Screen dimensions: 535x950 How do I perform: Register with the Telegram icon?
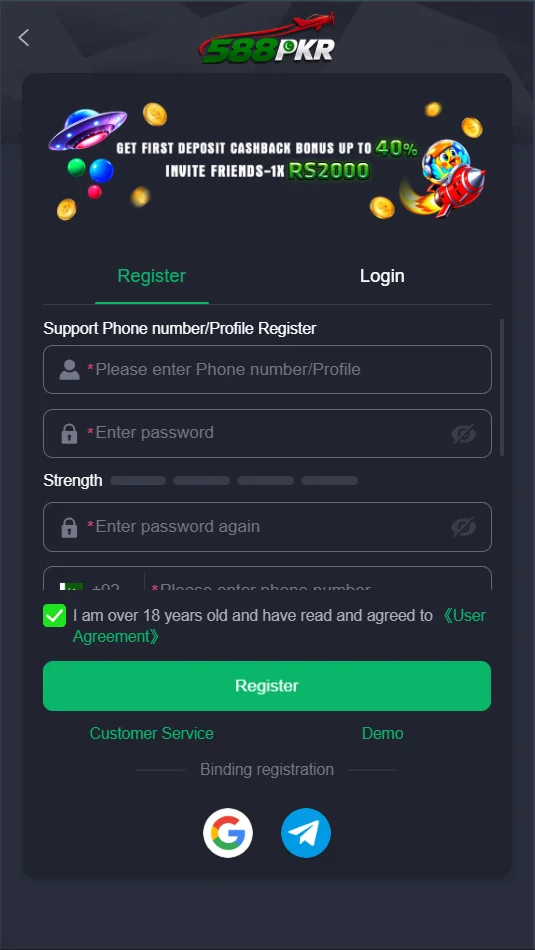(306, 833)
